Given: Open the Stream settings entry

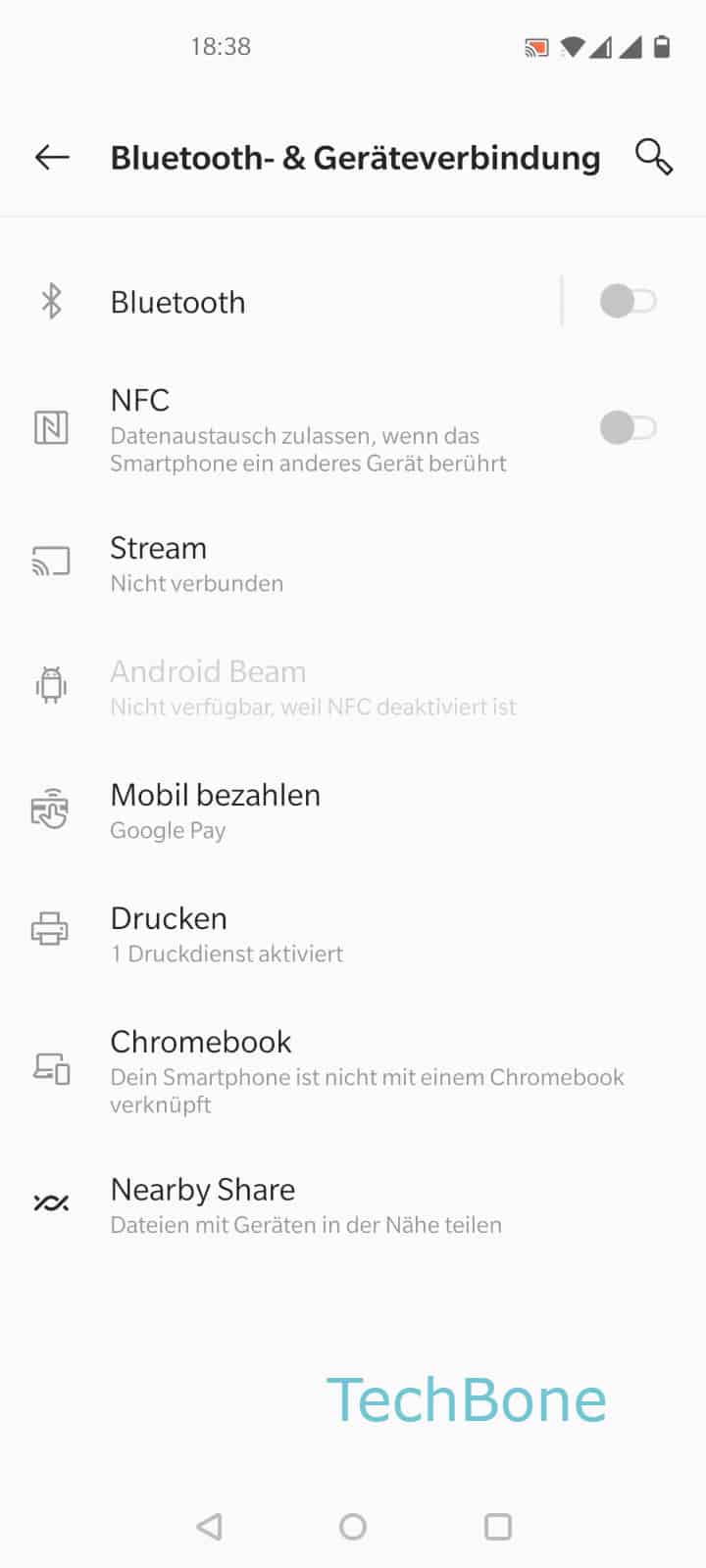Looking at the screenshot, I should [x=294, y=562].
